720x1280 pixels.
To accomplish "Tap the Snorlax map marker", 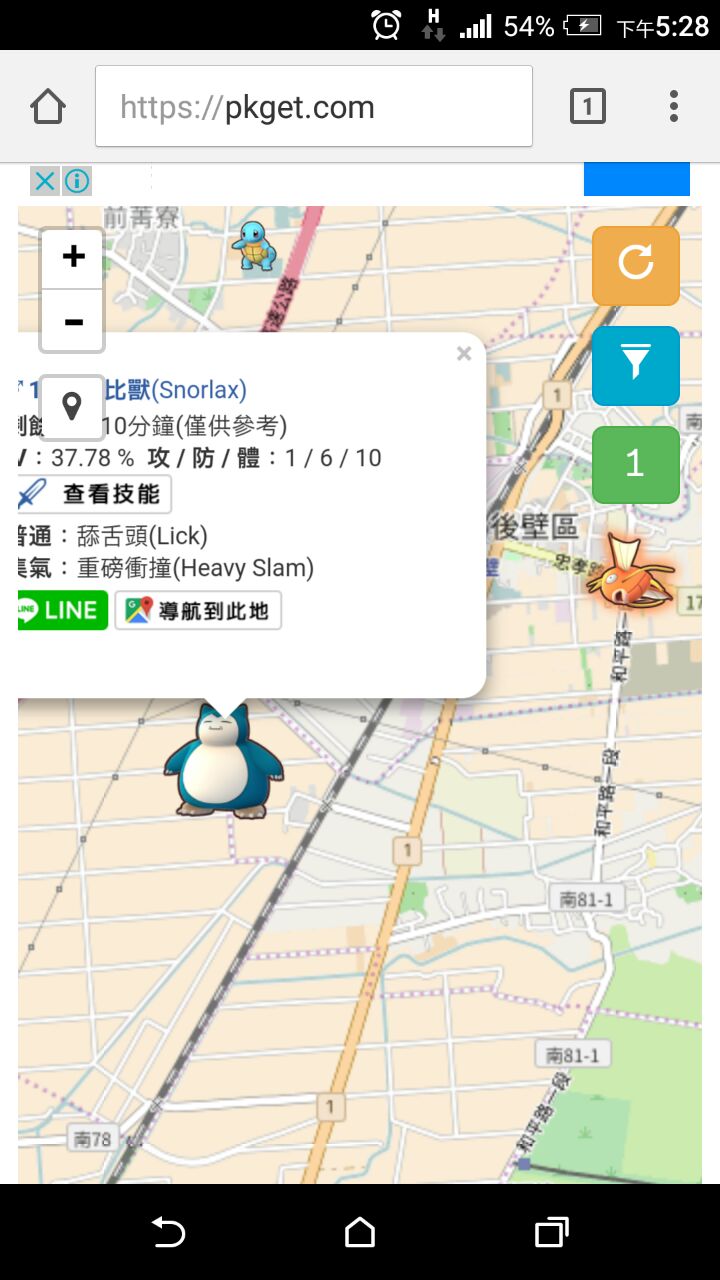I will (x=224, y=760).
